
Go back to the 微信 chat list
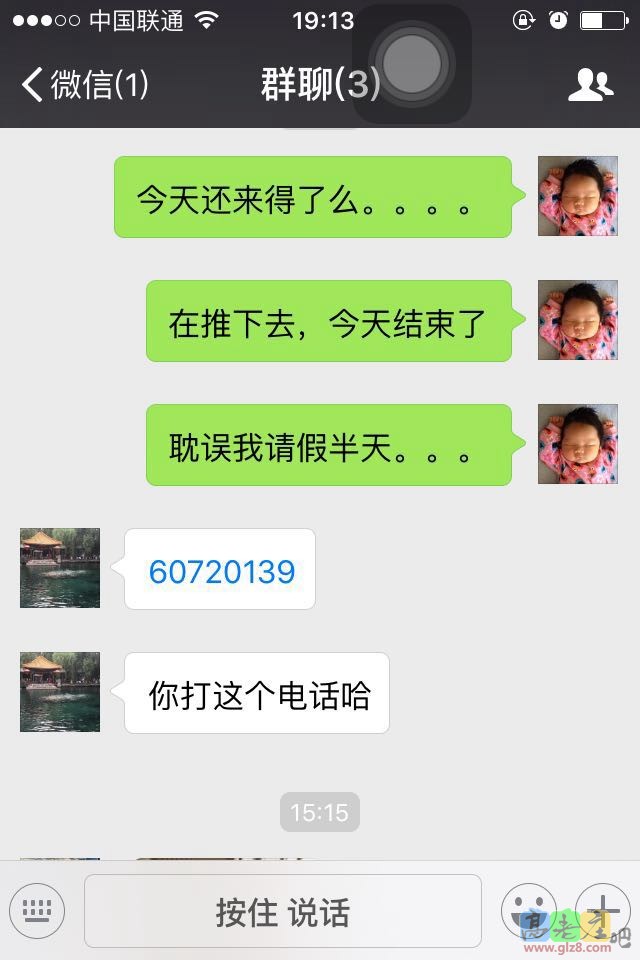(84, 85)
